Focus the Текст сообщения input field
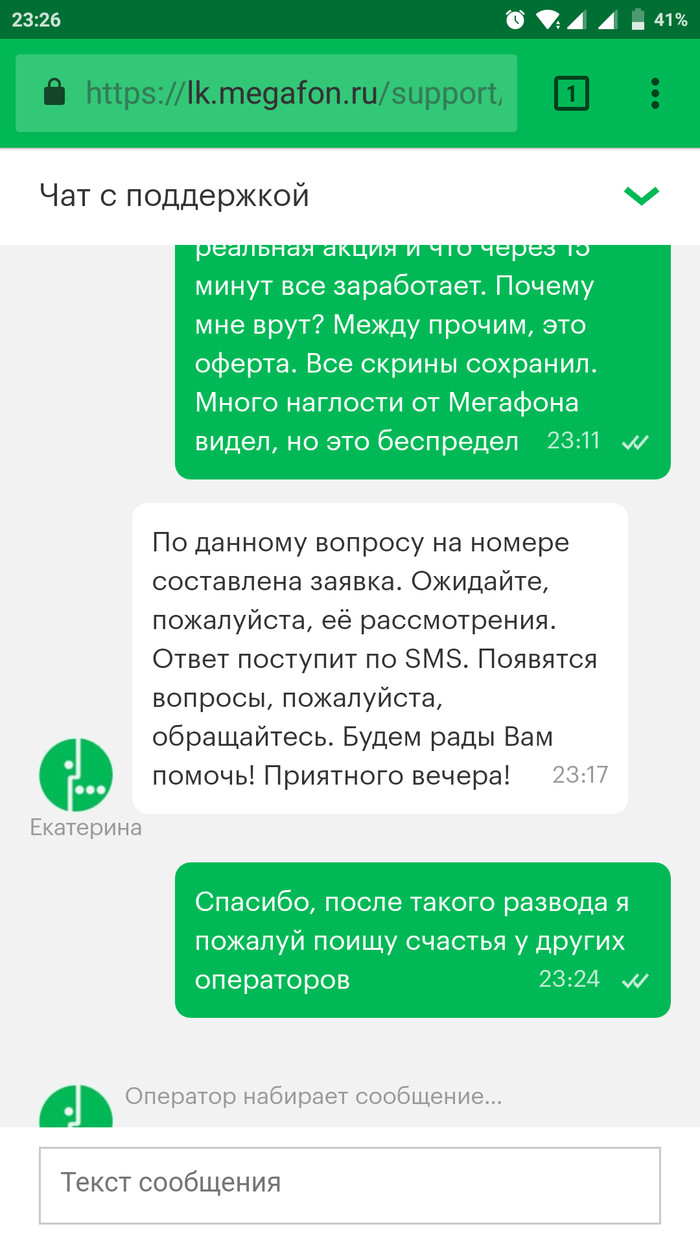 (349, 1184)
